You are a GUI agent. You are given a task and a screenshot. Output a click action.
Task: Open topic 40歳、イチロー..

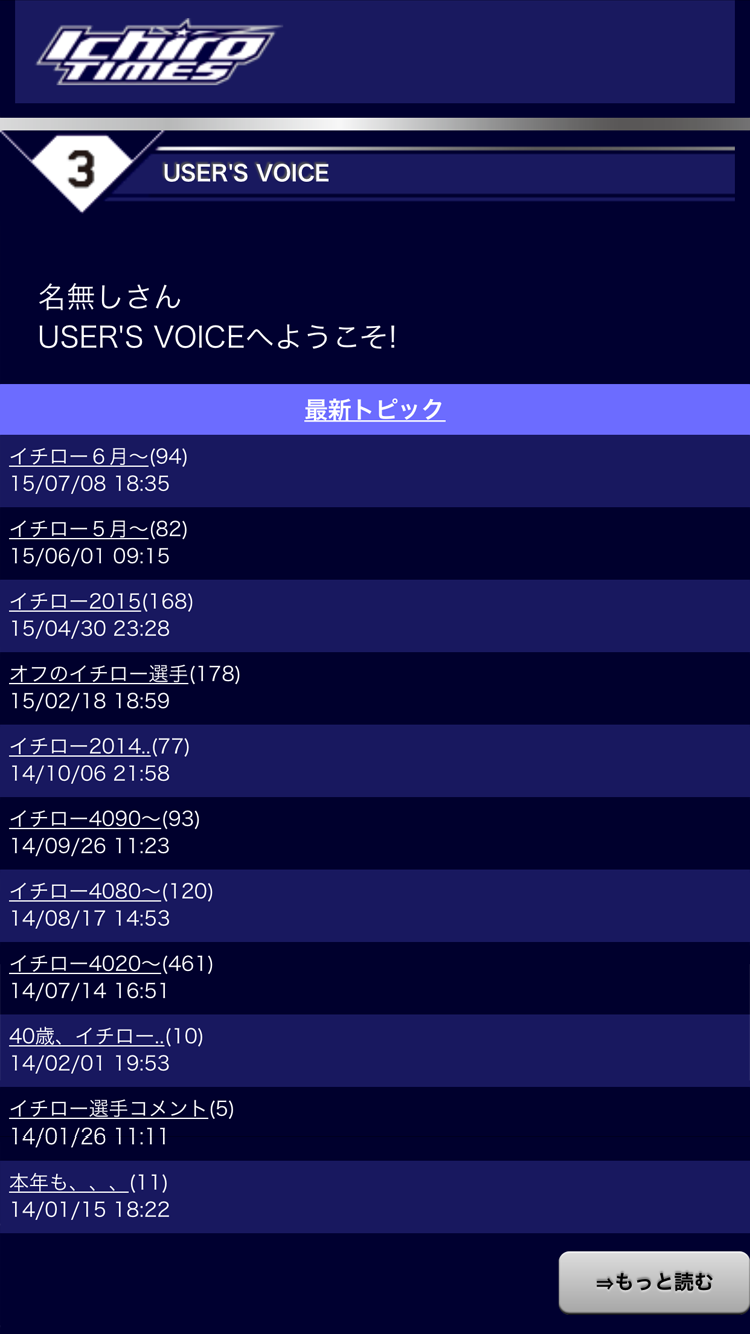(x=87, y=1036)
